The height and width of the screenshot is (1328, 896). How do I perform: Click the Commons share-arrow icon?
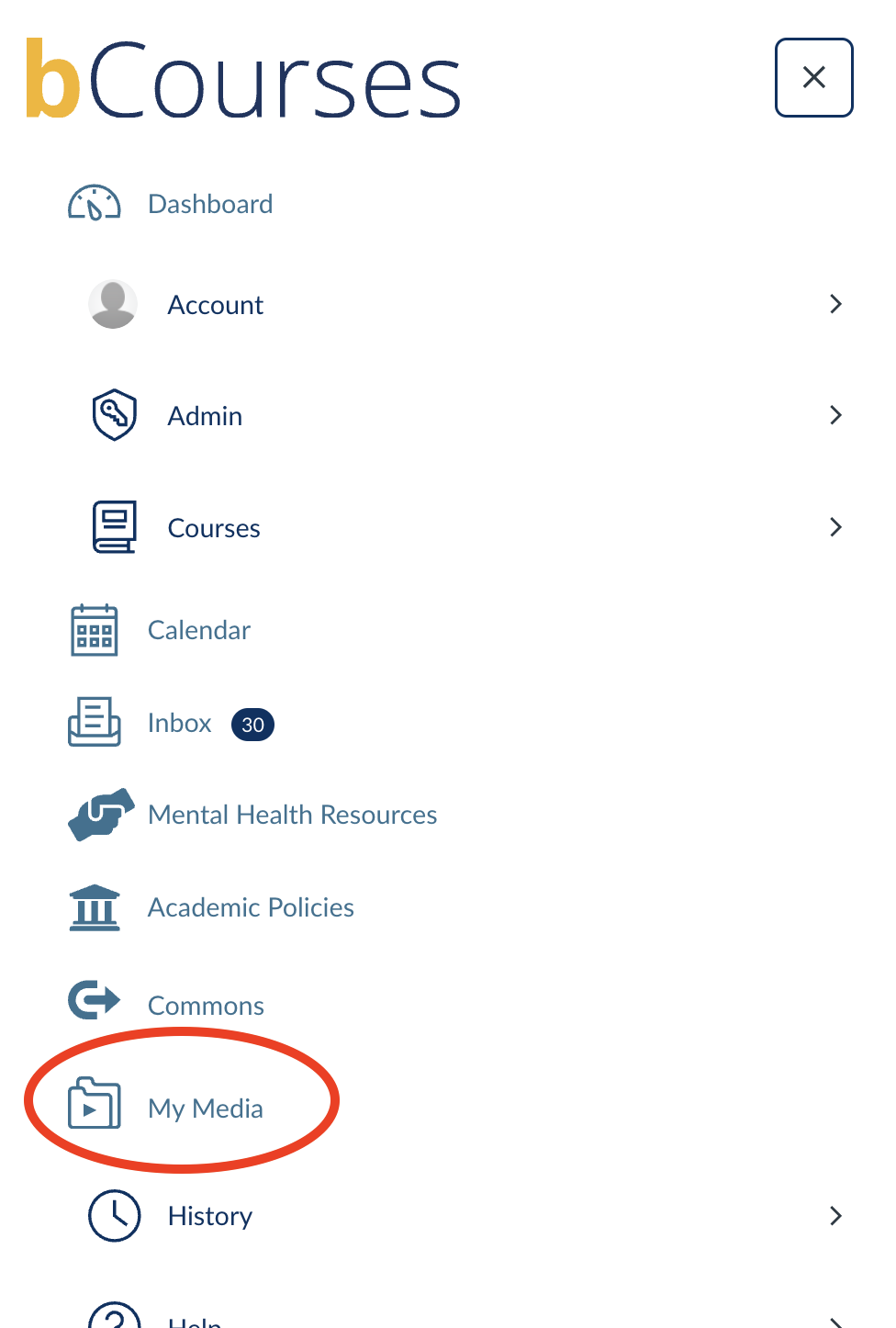pos(93,1000)
